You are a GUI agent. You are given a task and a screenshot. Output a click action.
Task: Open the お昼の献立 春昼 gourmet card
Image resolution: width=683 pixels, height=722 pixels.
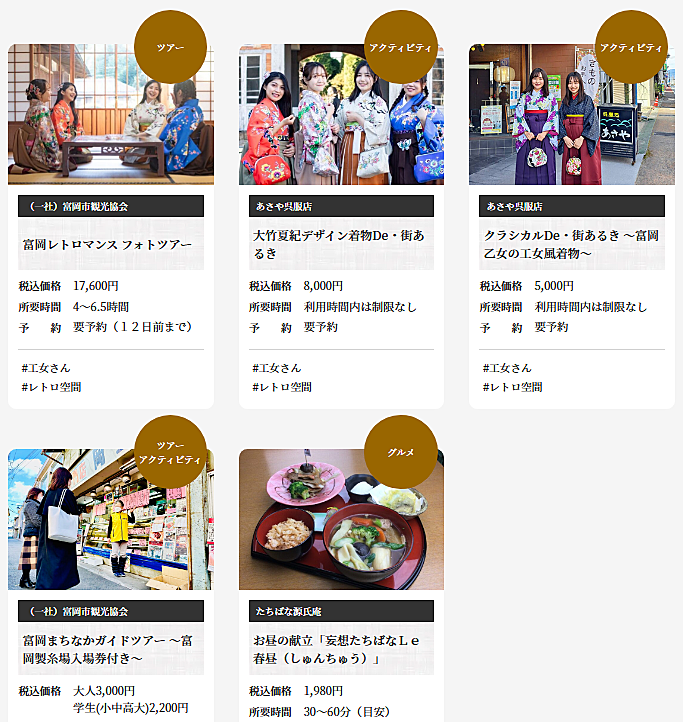pyautogui.click(x=340, y=648)
